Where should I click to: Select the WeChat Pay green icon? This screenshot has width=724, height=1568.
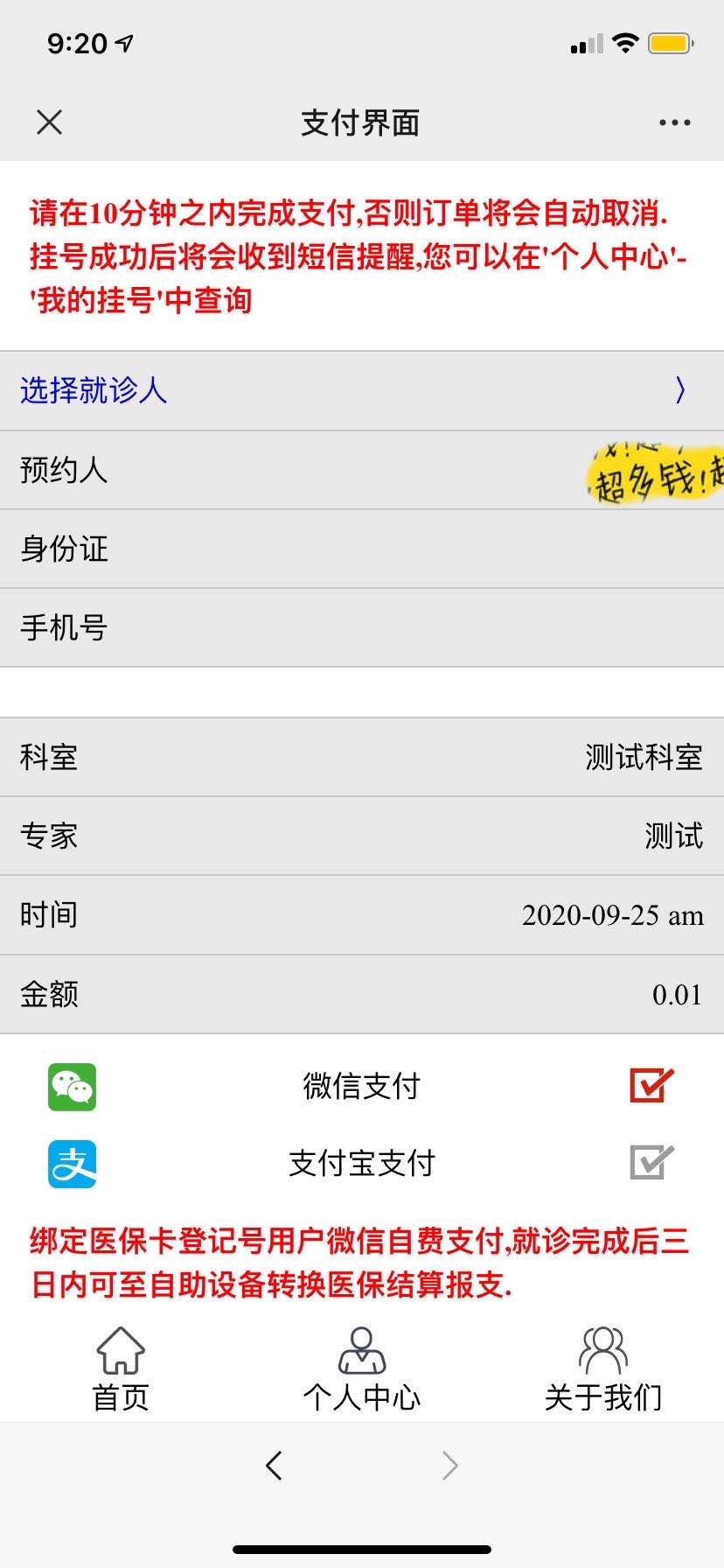point(72,1086)
